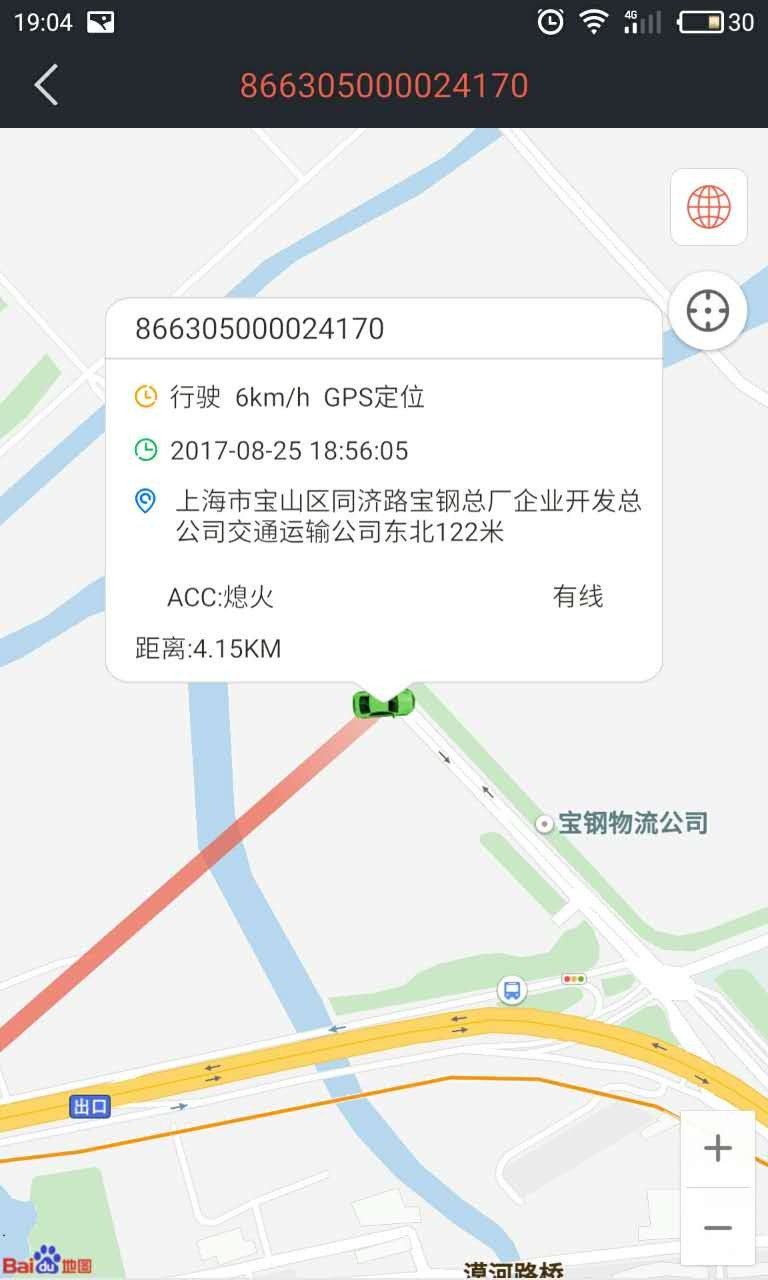
Task: Tap the orange clock icon beside 行驶
Action: click(146, 396)
